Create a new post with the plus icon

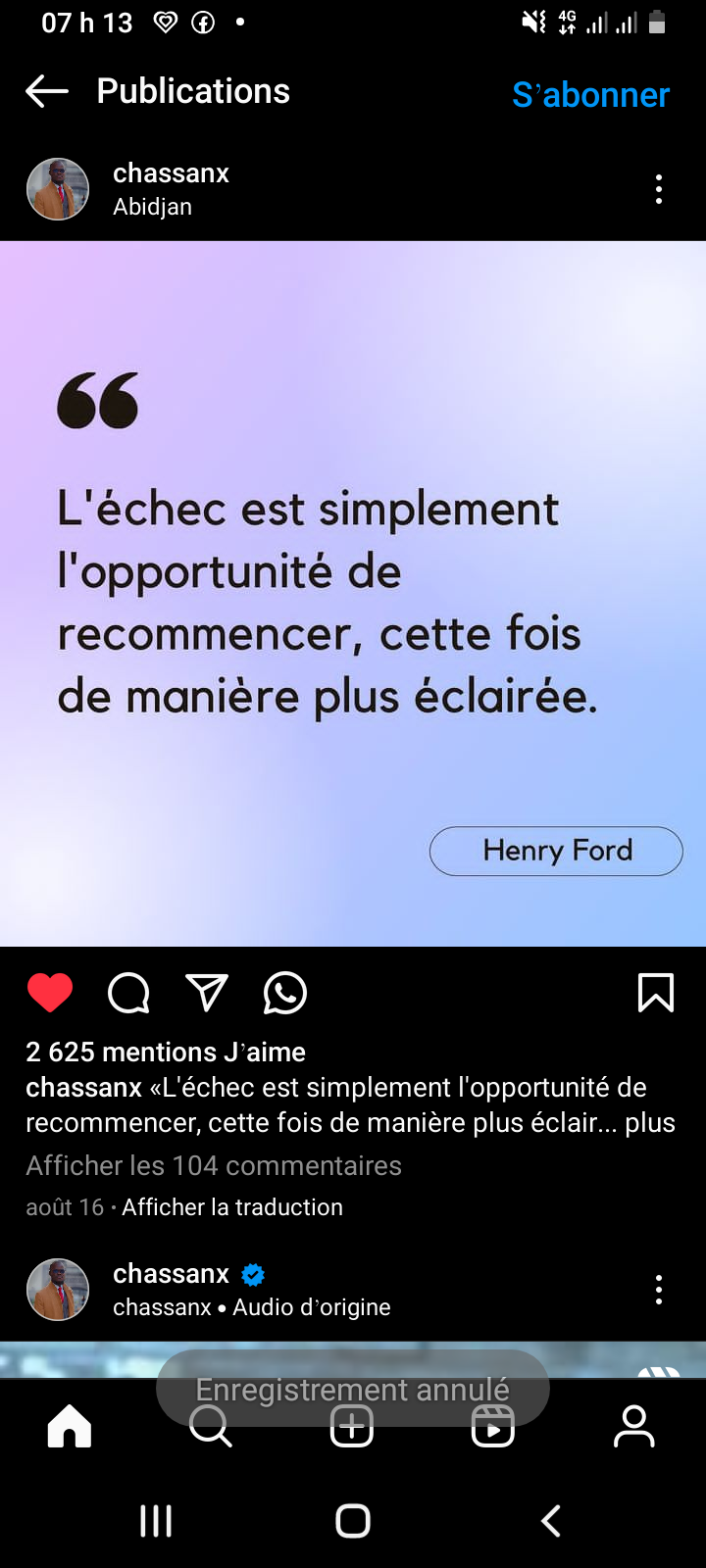click(352, 1426)
